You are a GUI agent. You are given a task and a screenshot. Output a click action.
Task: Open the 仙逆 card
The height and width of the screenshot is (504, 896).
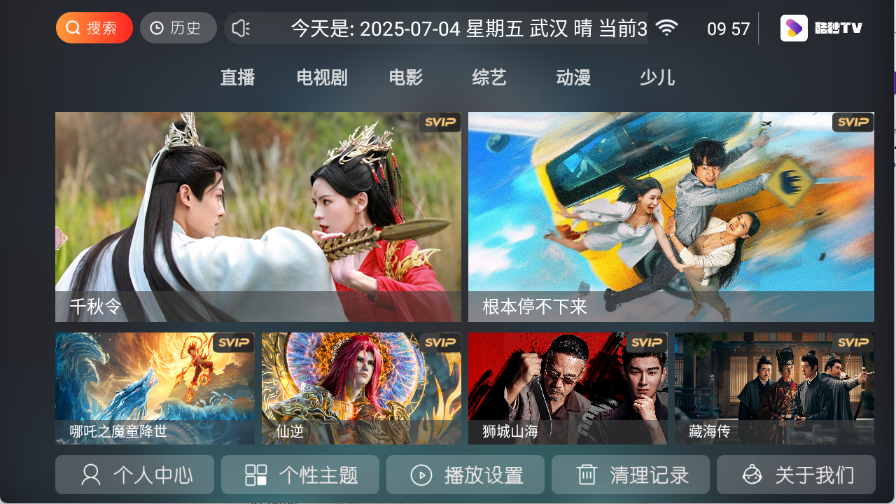point(361,388)
